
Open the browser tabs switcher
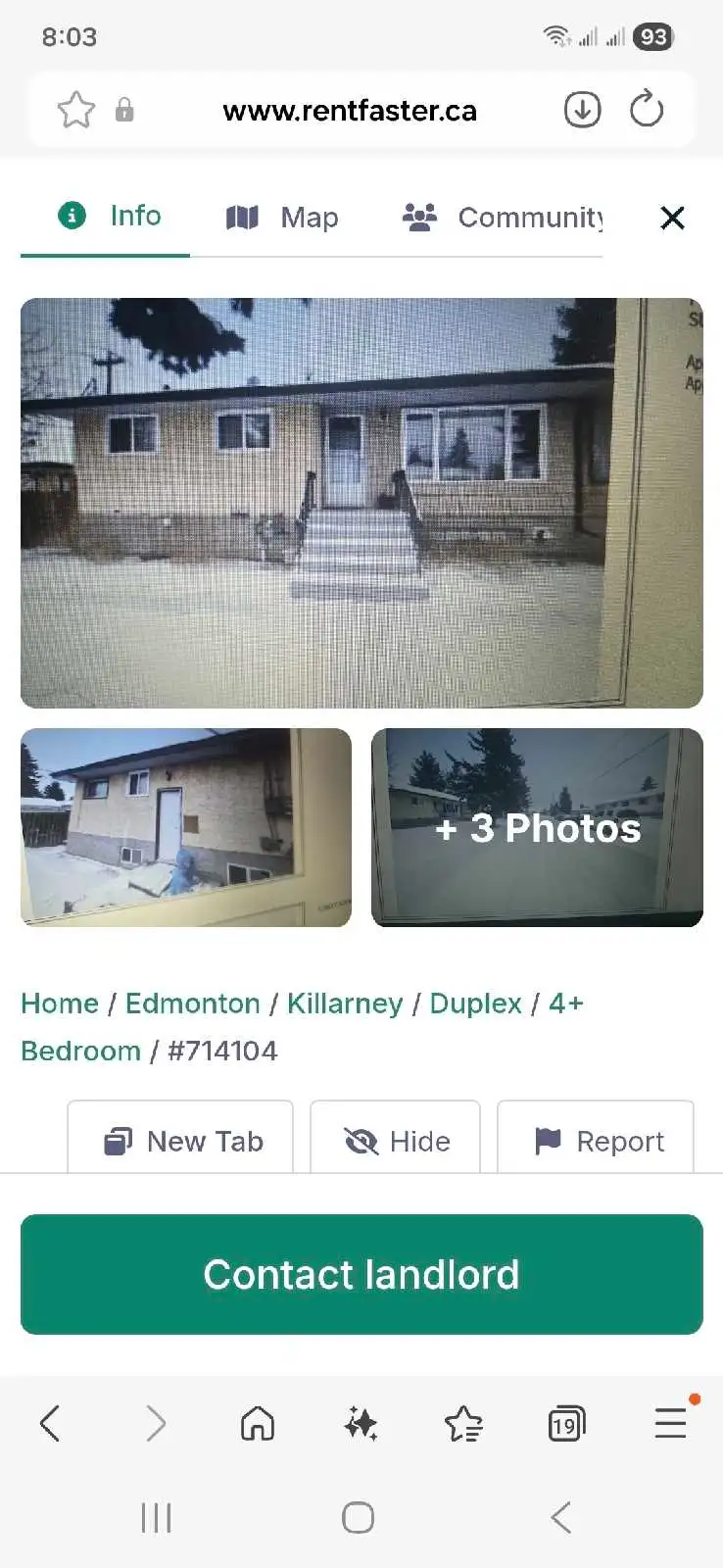click(566, 1423)
